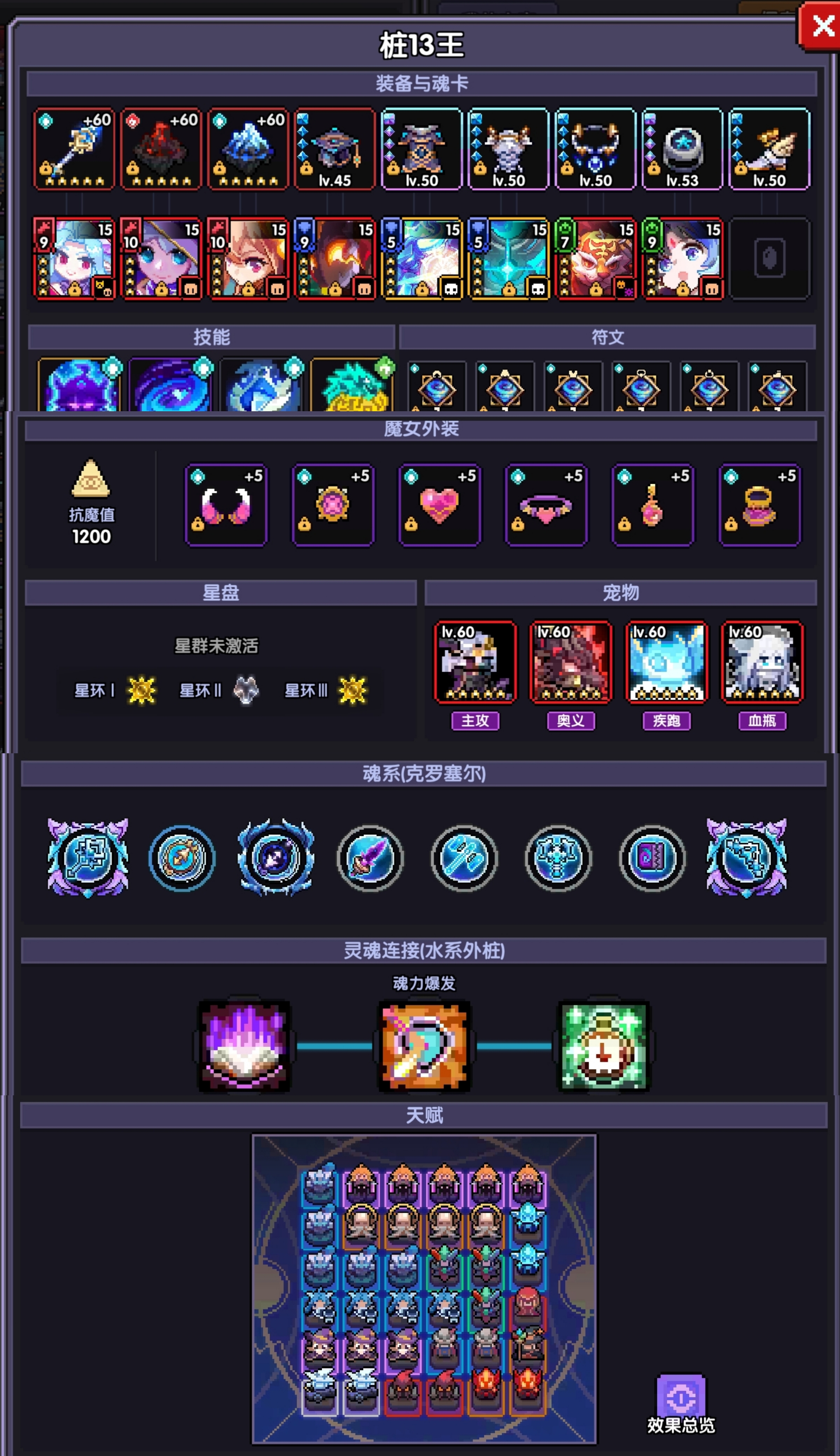840x1456 pixels.
Task: View the clock soul link skill
Action: [x=604, y=1046]
